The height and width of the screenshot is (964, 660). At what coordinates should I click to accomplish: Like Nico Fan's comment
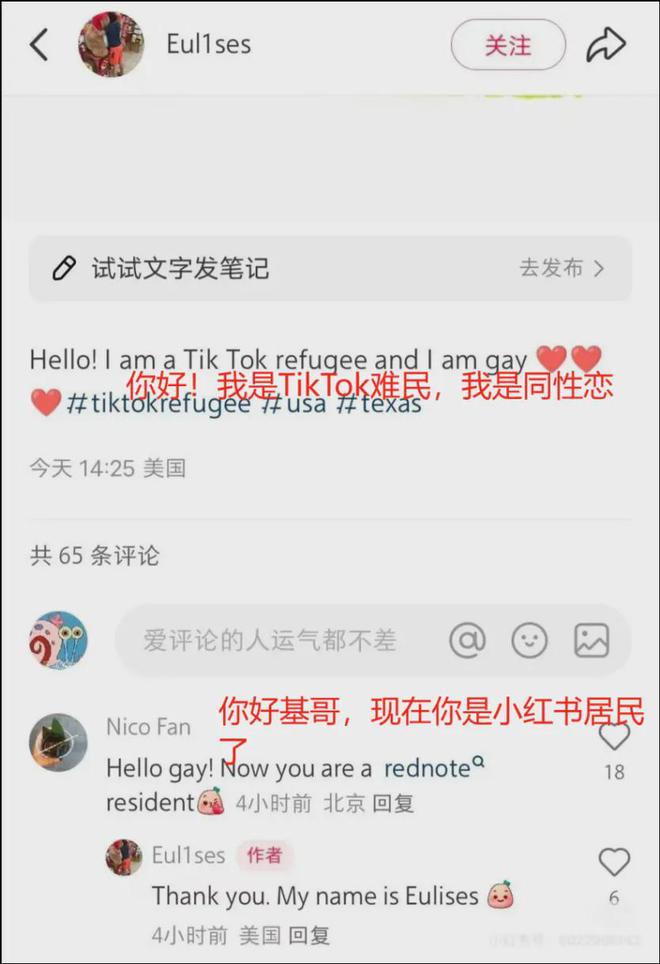613,738
